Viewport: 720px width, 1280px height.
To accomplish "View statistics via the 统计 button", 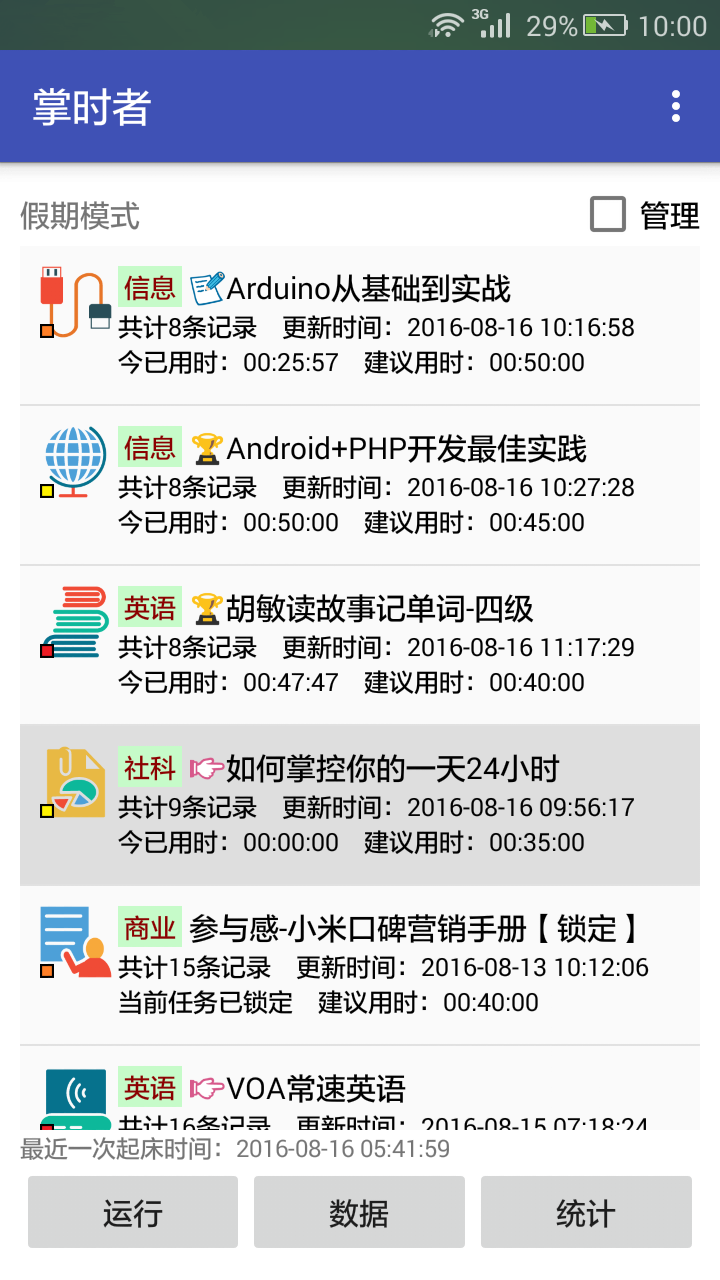I will coord(586,1212).
